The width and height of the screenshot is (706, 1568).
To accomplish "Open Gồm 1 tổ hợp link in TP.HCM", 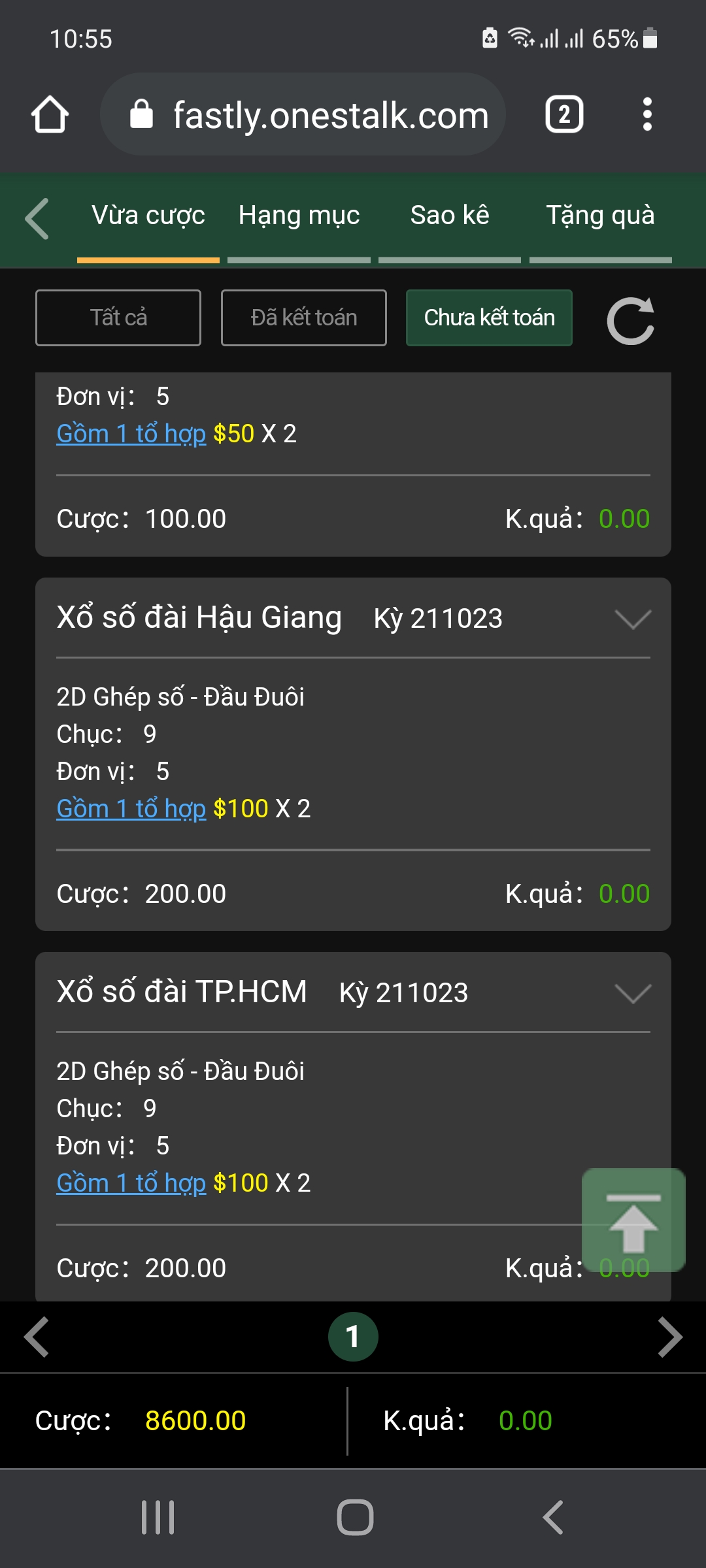I will [x=131, y=1183].
